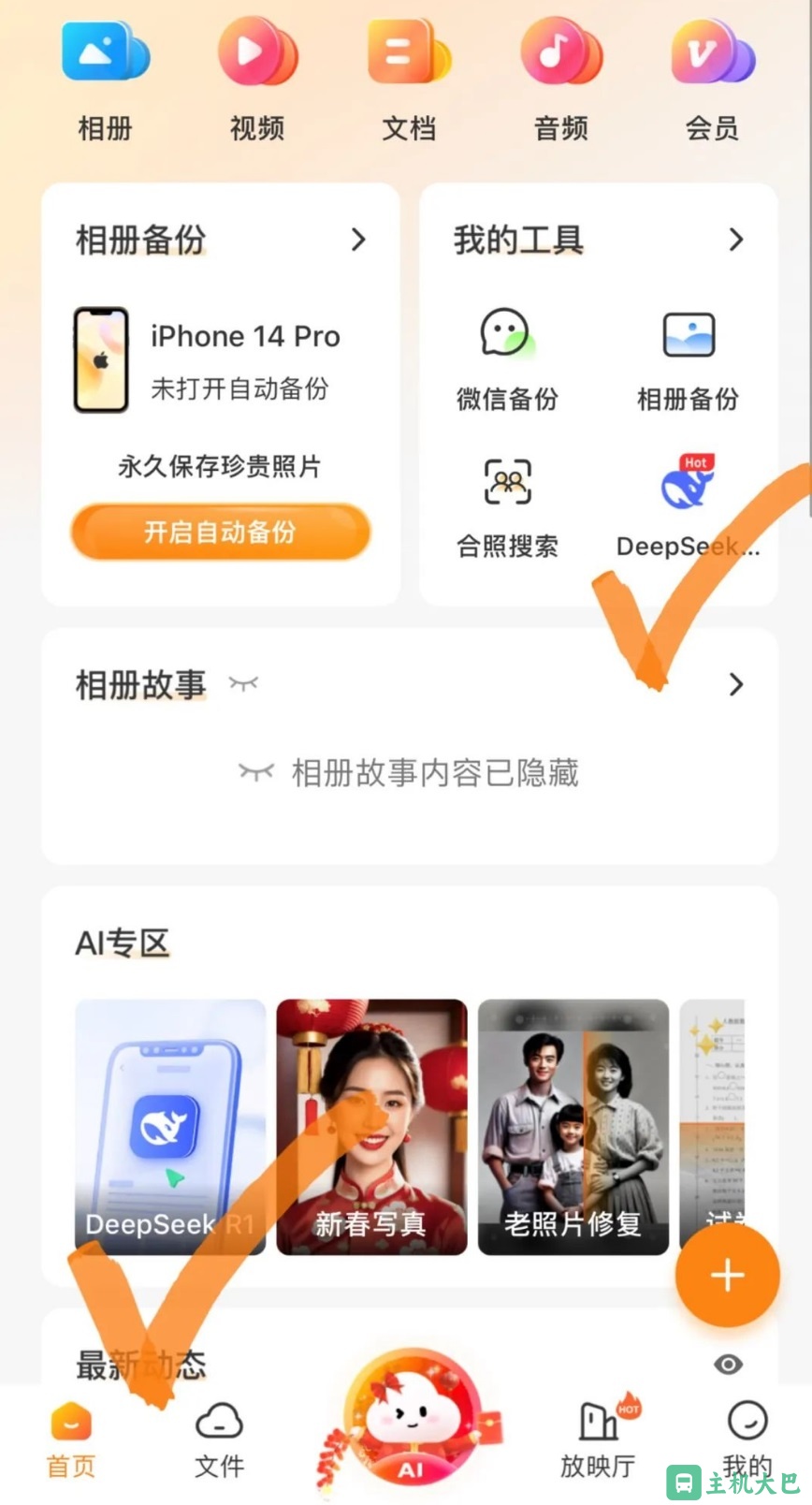
Task: Expand 我的工具 with its chevron
Action: click(736, 240)
